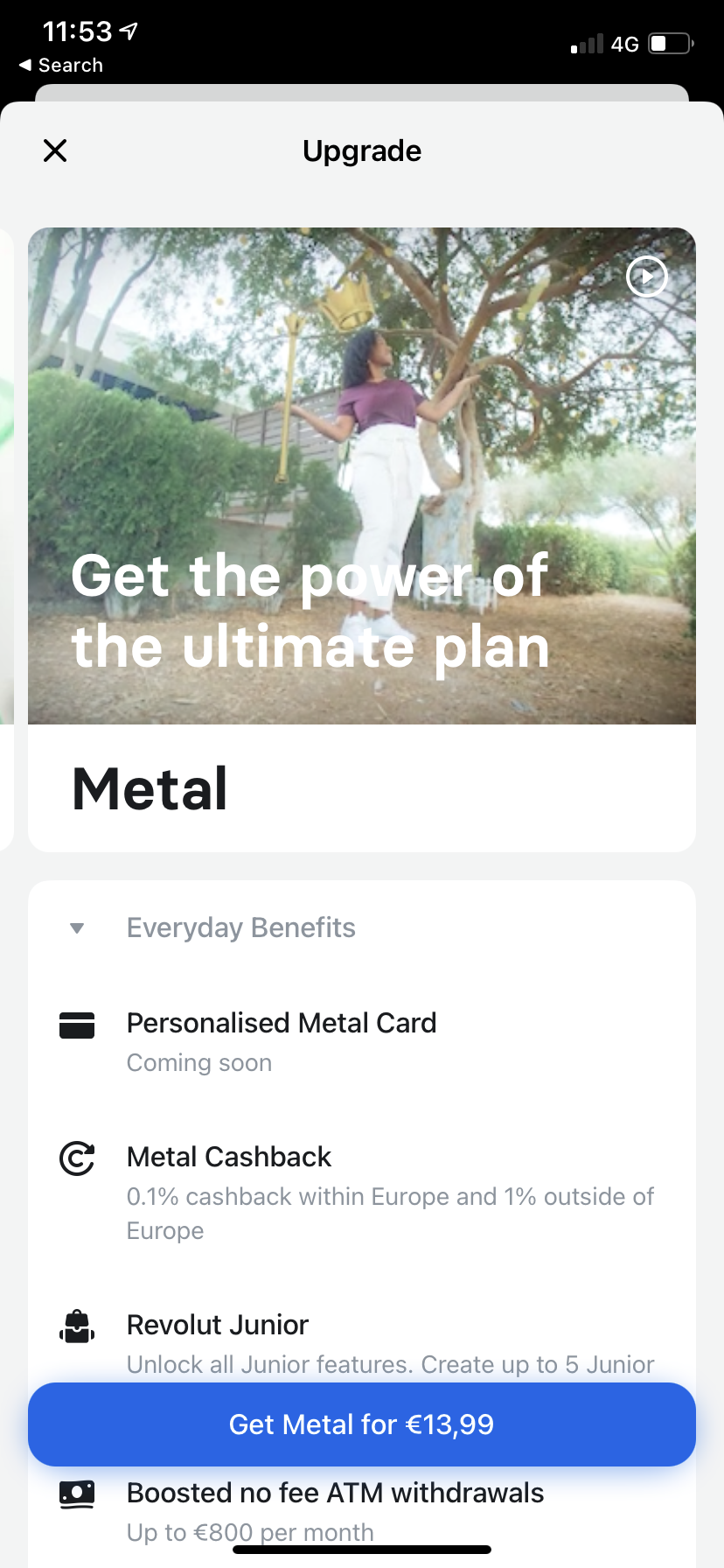This screenshot has height=1568, width=724.
Task: Expand Revolut Junior feature details
Action: [x=217, y=1326]
